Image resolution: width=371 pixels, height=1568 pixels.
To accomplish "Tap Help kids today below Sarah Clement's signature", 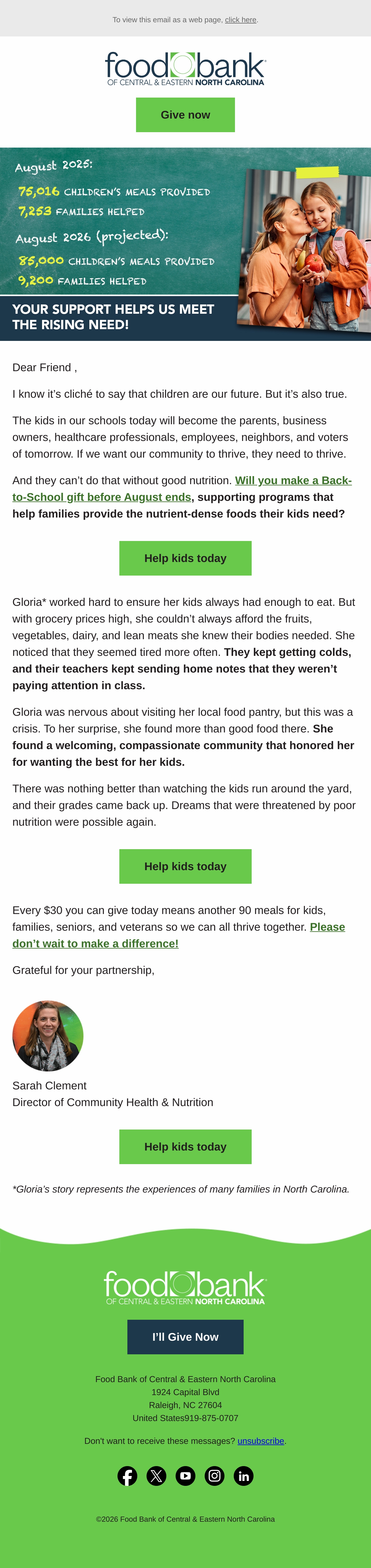I will (185, 1147).
